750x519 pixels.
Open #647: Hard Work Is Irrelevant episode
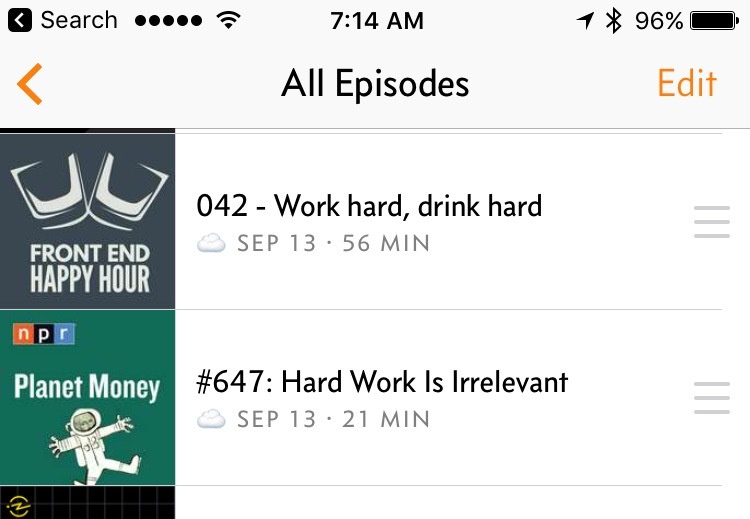[x=382, y=382]
